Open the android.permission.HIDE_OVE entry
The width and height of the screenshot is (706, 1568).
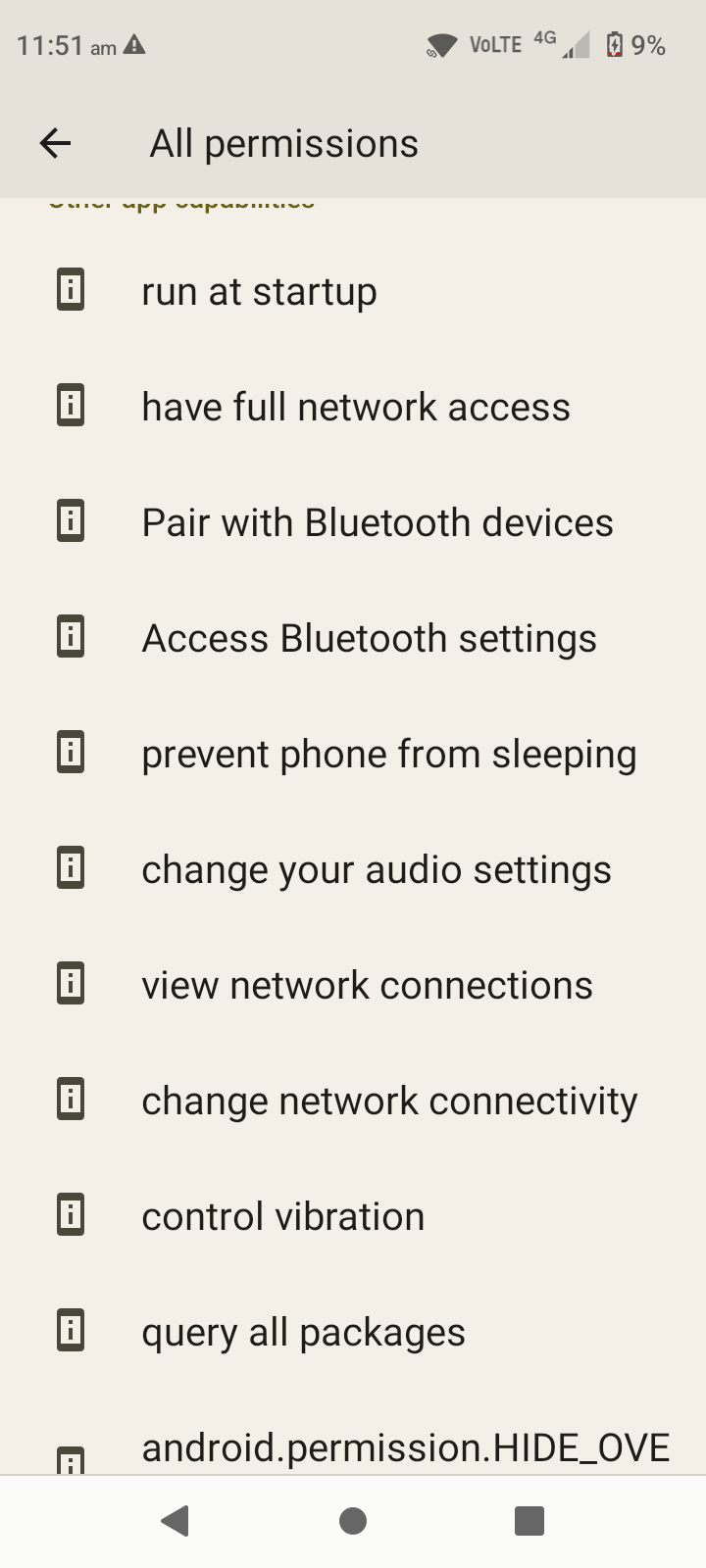353,1441
